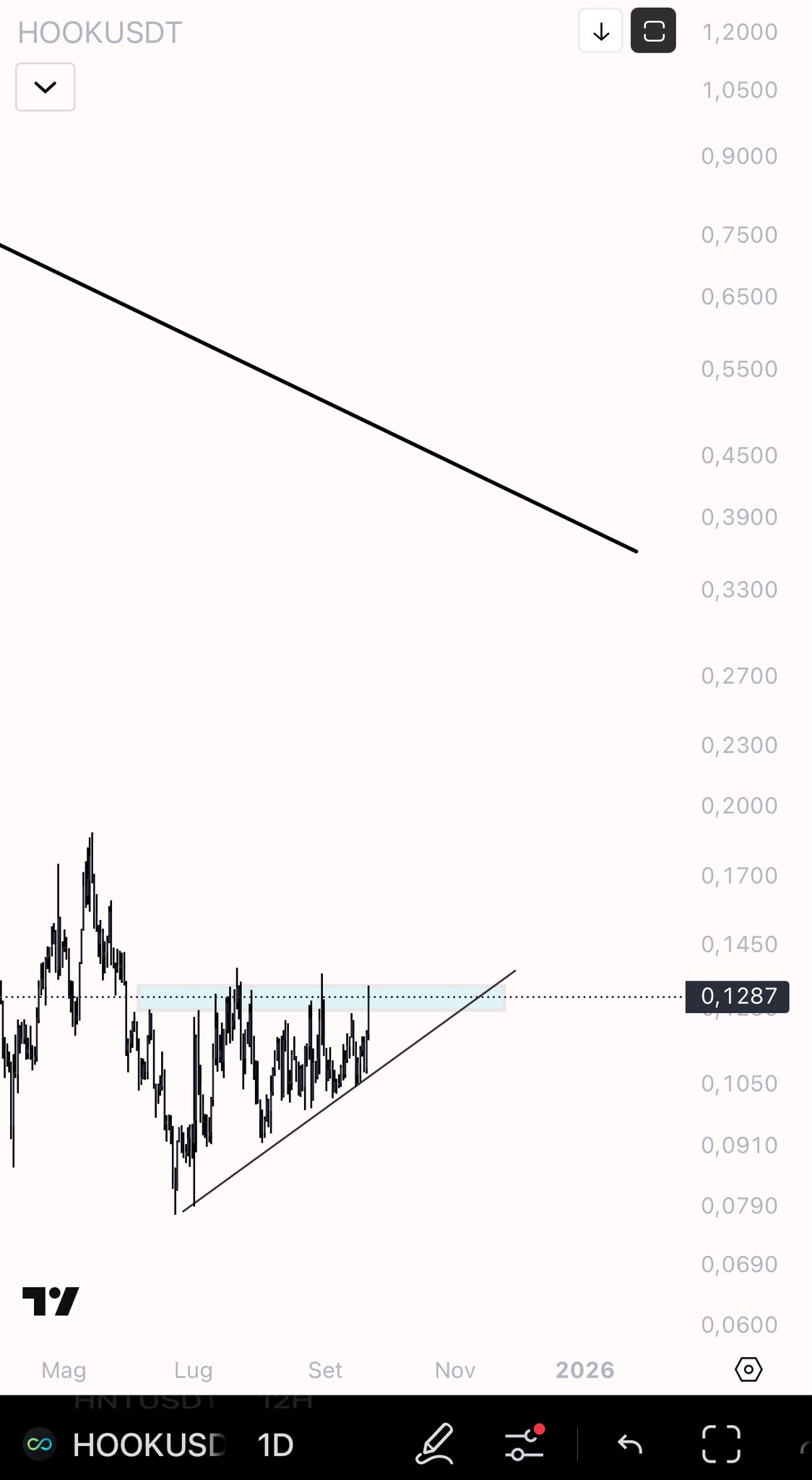The image size is (812, 1480).
Task: Toggle the fullscreen frame button at top
Action: coord(653,31)
